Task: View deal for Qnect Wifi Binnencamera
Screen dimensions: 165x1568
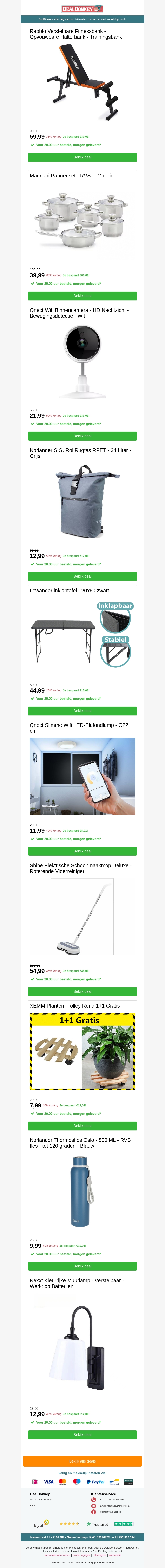Action: [82, 436]
